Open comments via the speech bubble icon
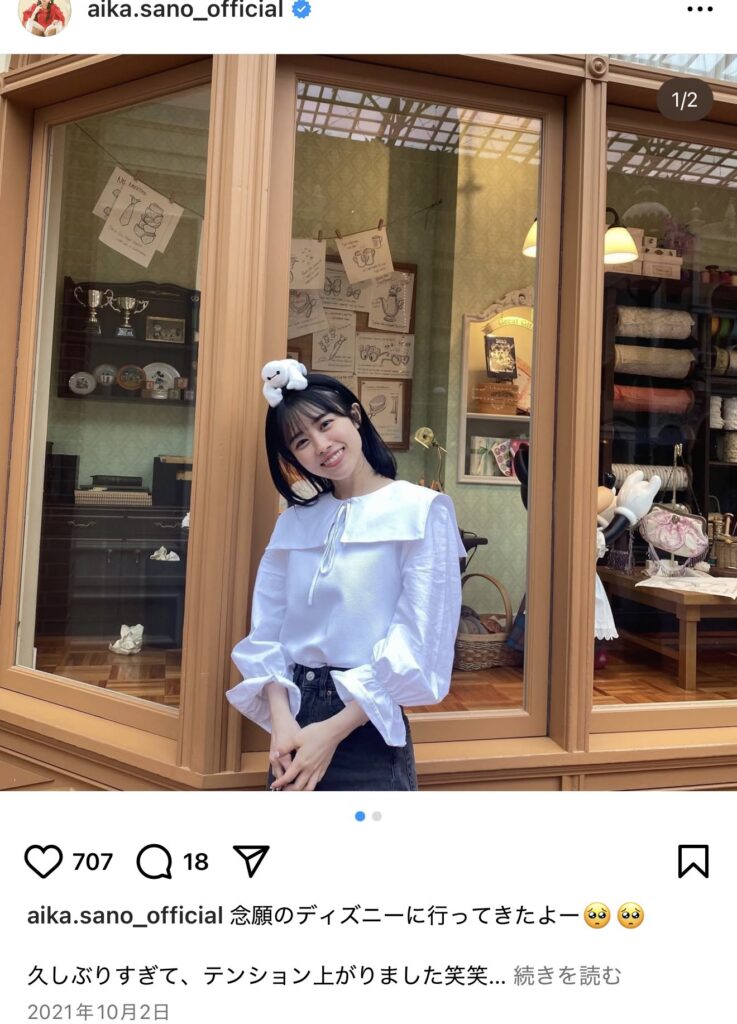The image size is (737, 1024). (x=154, y=861)
